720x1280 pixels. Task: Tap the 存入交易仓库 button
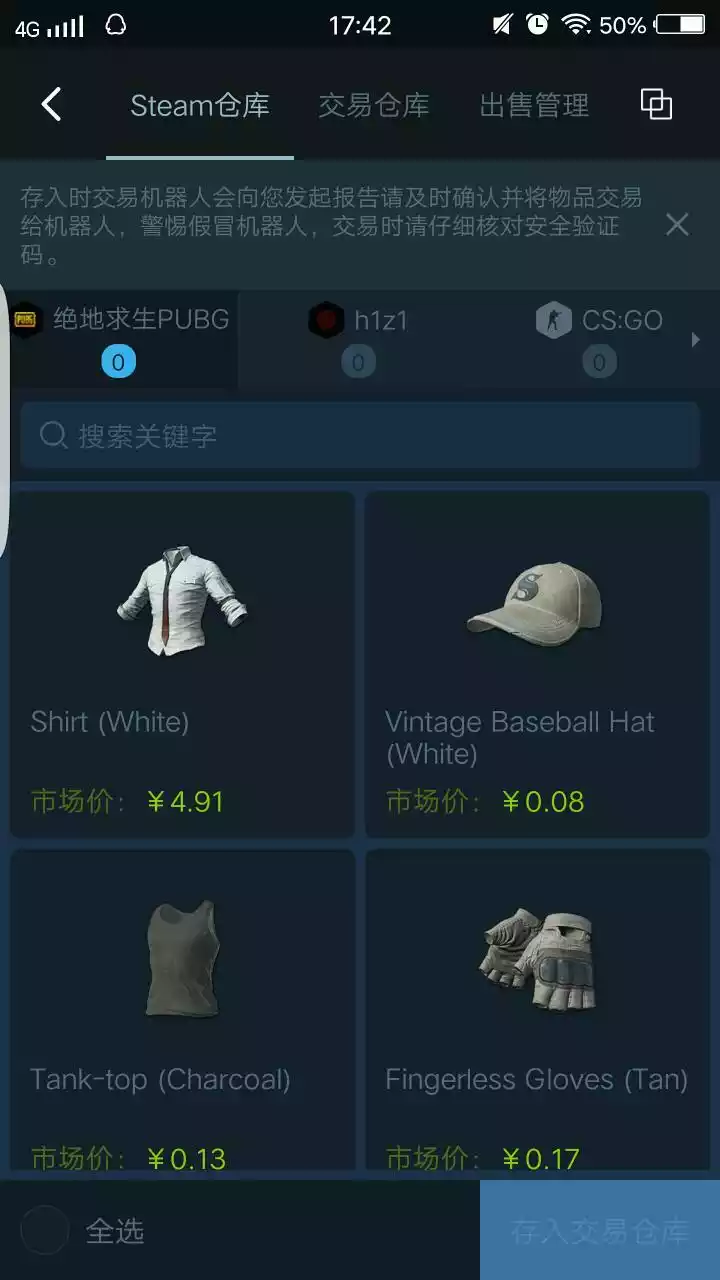coord(600,1230)
